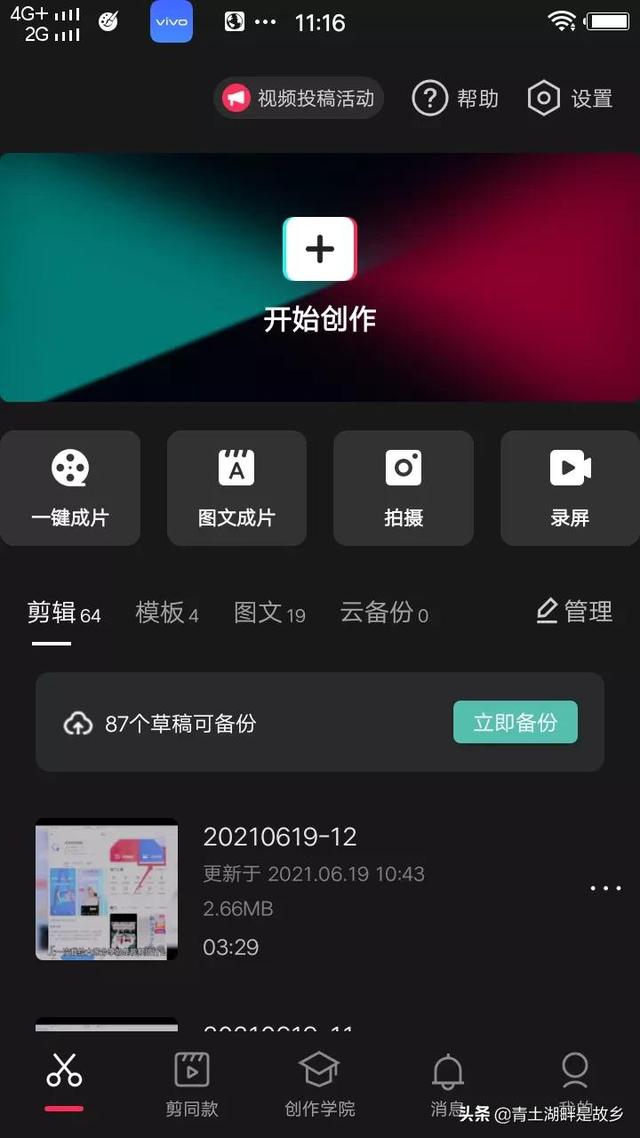
Task: Tap 管理 to manage drafts
Action: point(574,611)
